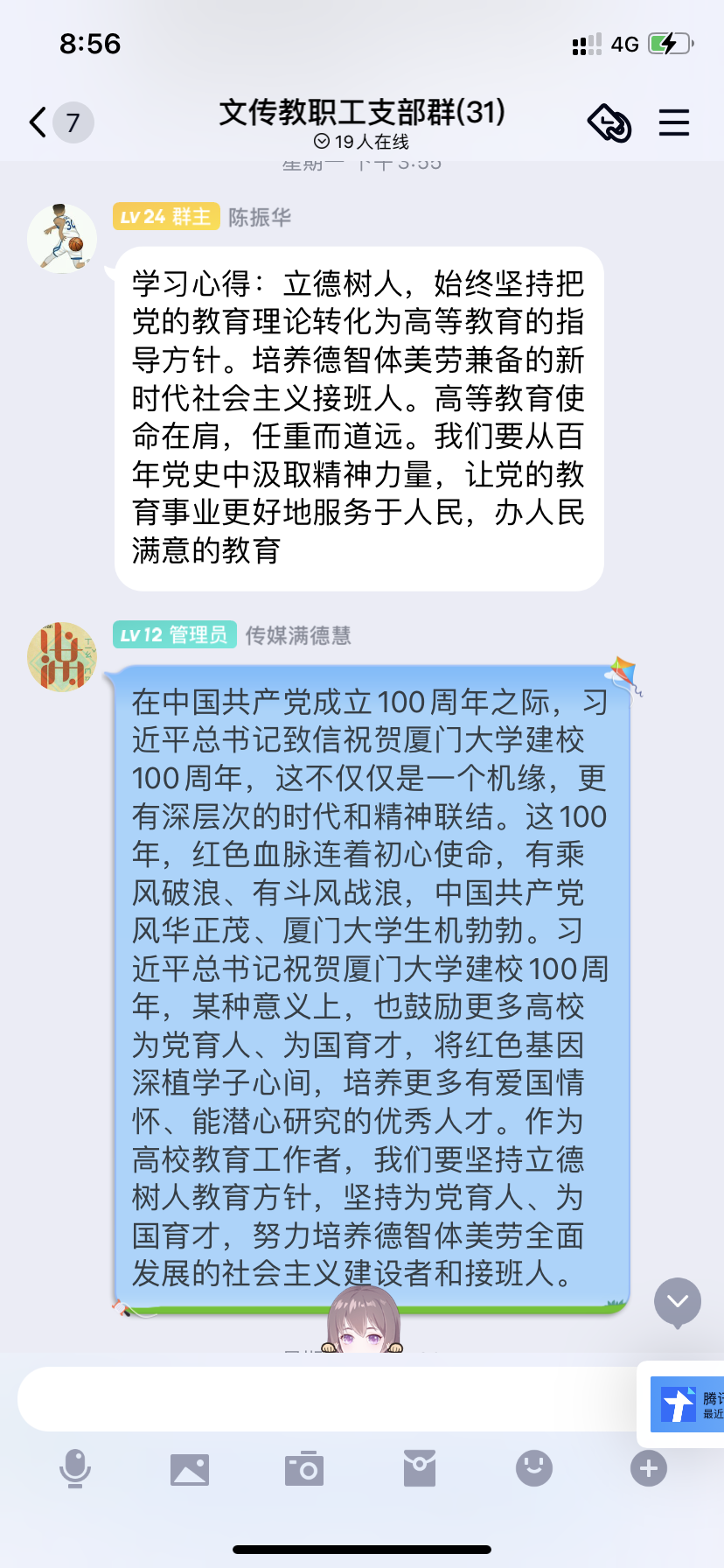
Task: Tap the microphone voice input icon
Action: click(x=75, y=1468)
